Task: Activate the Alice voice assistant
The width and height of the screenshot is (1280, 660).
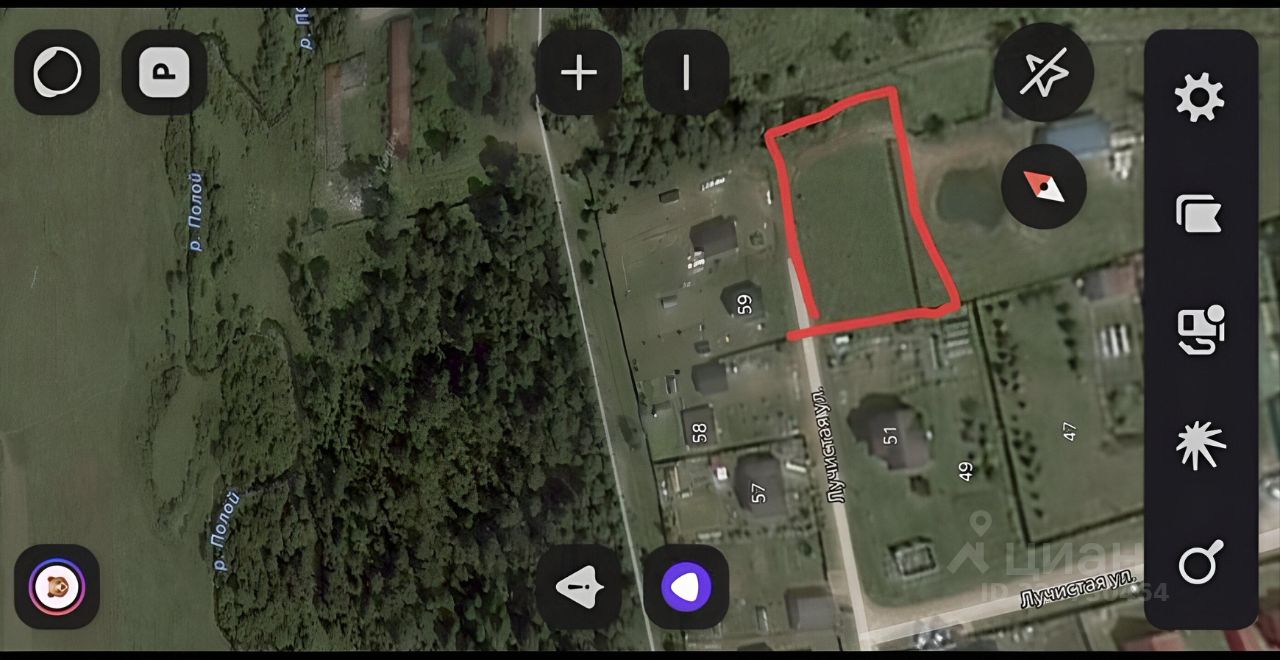Action: pos(686,587)
